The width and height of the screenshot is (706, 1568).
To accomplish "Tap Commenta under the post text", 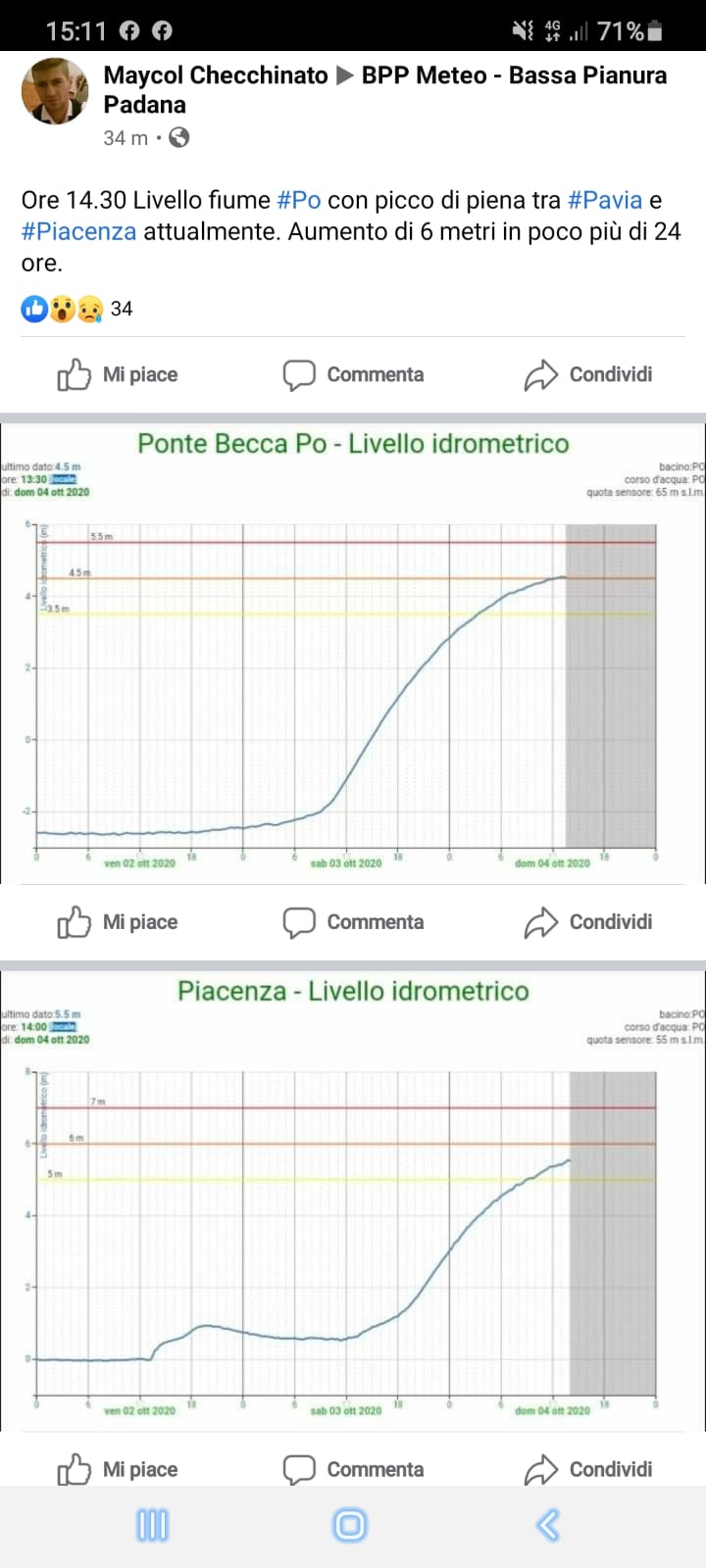I will pyautogui.click(x=353, y=374).
